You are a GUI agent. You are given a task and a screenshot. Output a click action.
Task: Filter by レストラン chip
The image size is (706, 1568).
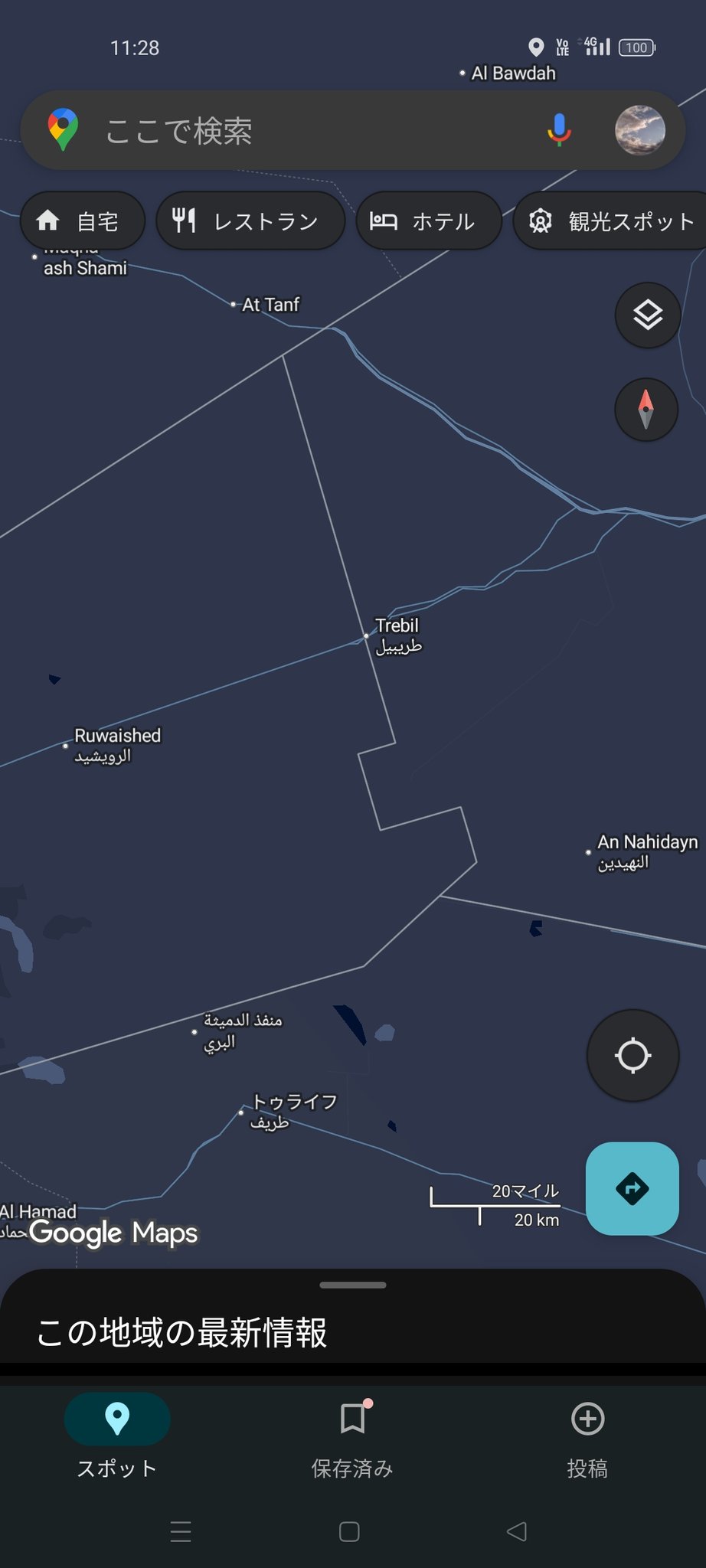[x=250, y=221]
